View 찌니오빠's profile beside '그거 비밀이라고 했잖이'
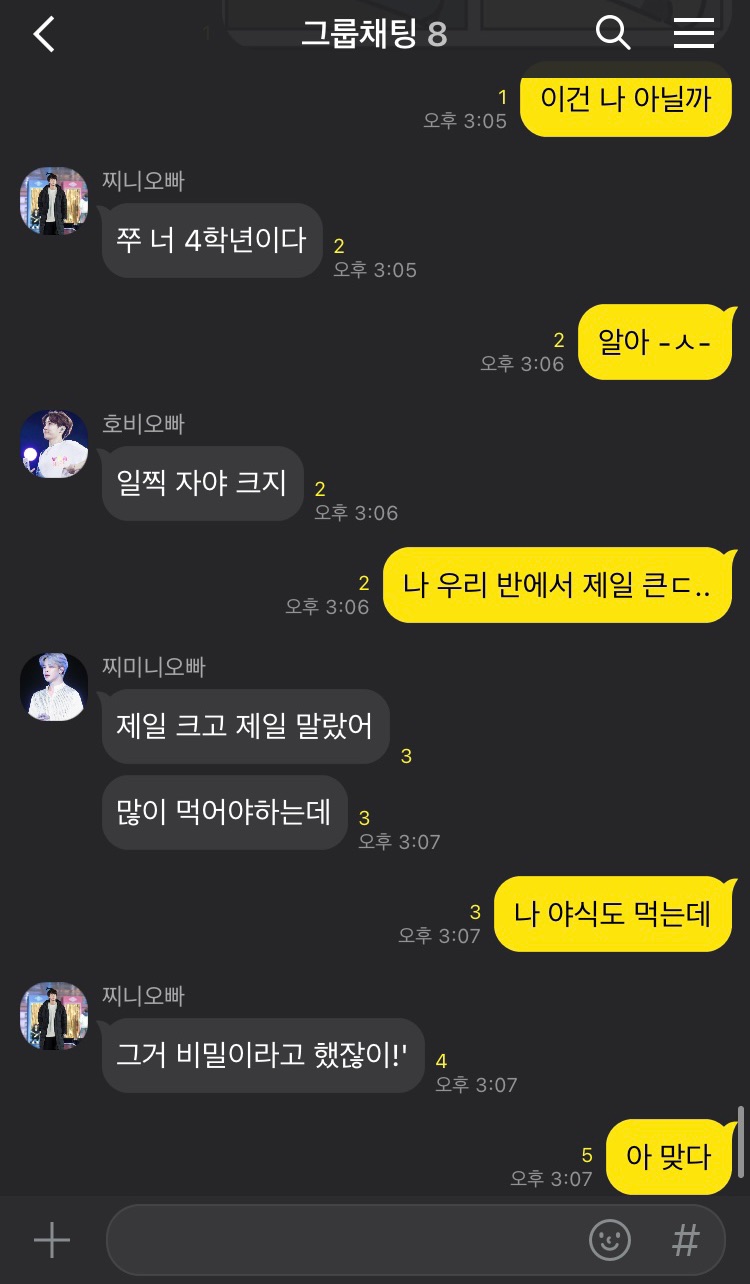This screenshot has height=1284, width=750. coord(54,1016)
